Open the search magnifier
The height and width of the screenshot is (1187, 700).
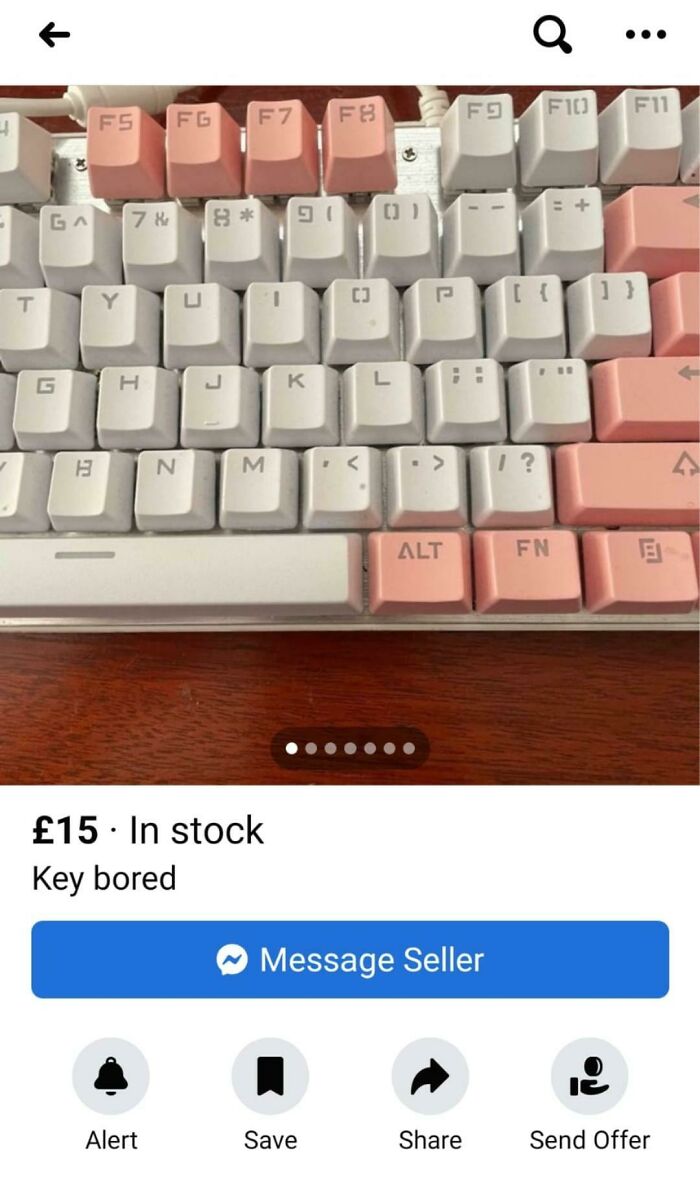tap(552, 35)
